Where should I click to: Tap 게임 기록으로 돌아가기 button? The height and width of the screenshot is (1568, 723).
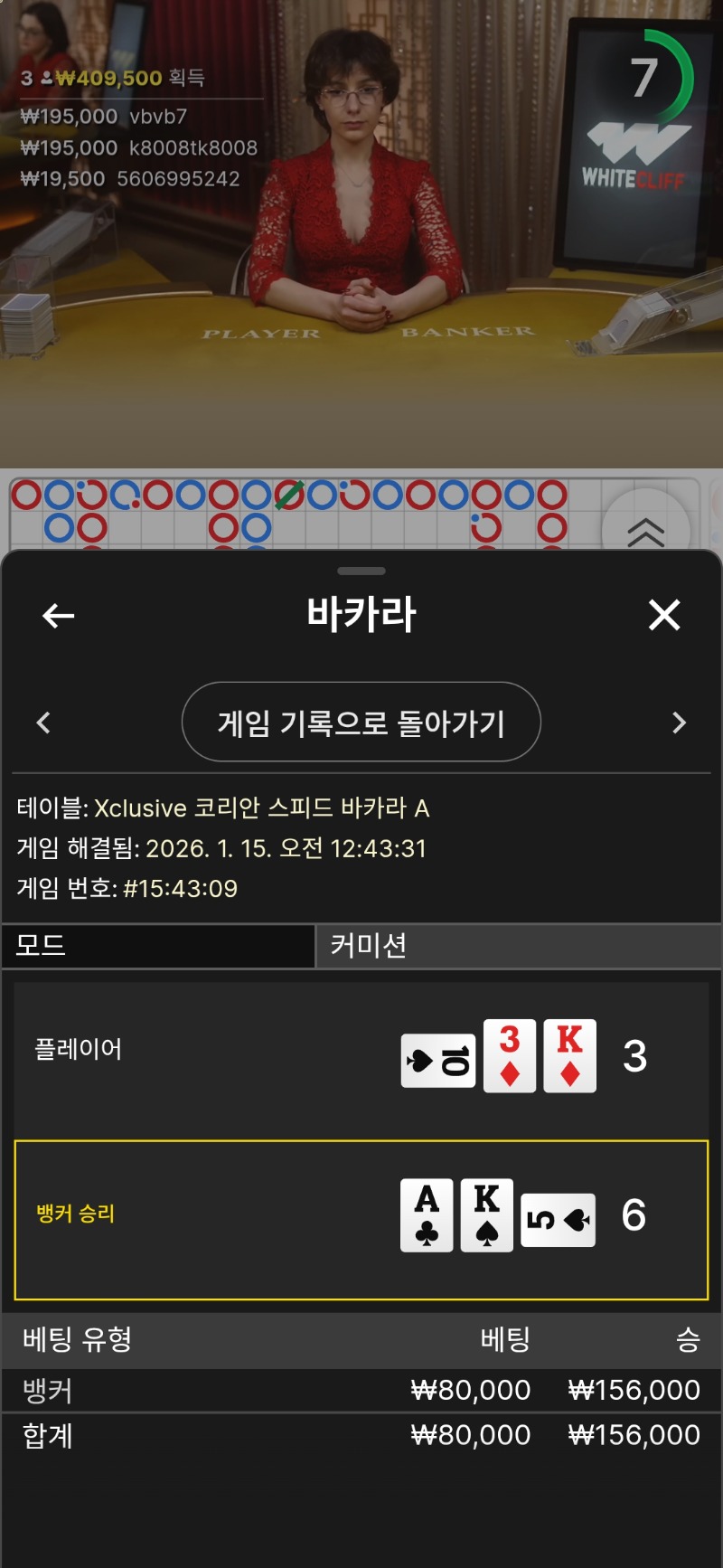click(361, 723)
